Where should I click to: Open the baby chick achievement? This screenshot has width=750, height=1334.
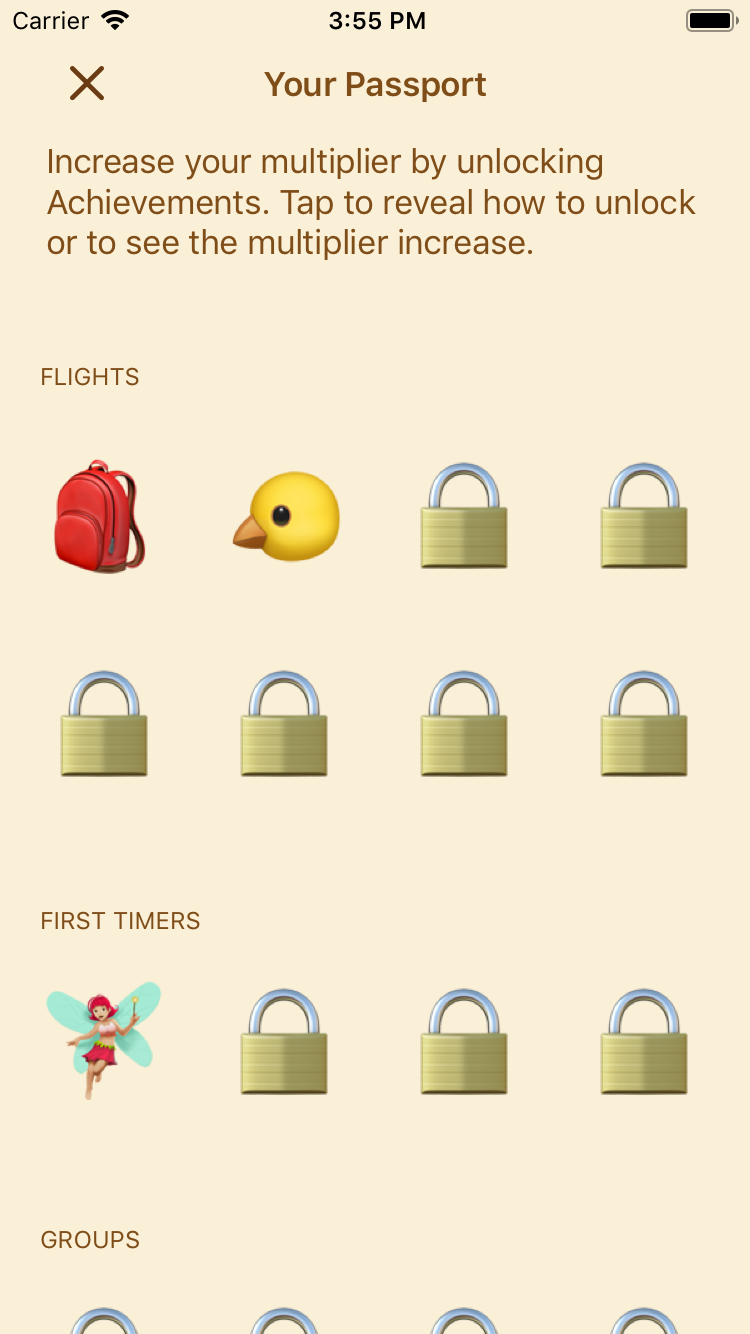tap(286, 517)
